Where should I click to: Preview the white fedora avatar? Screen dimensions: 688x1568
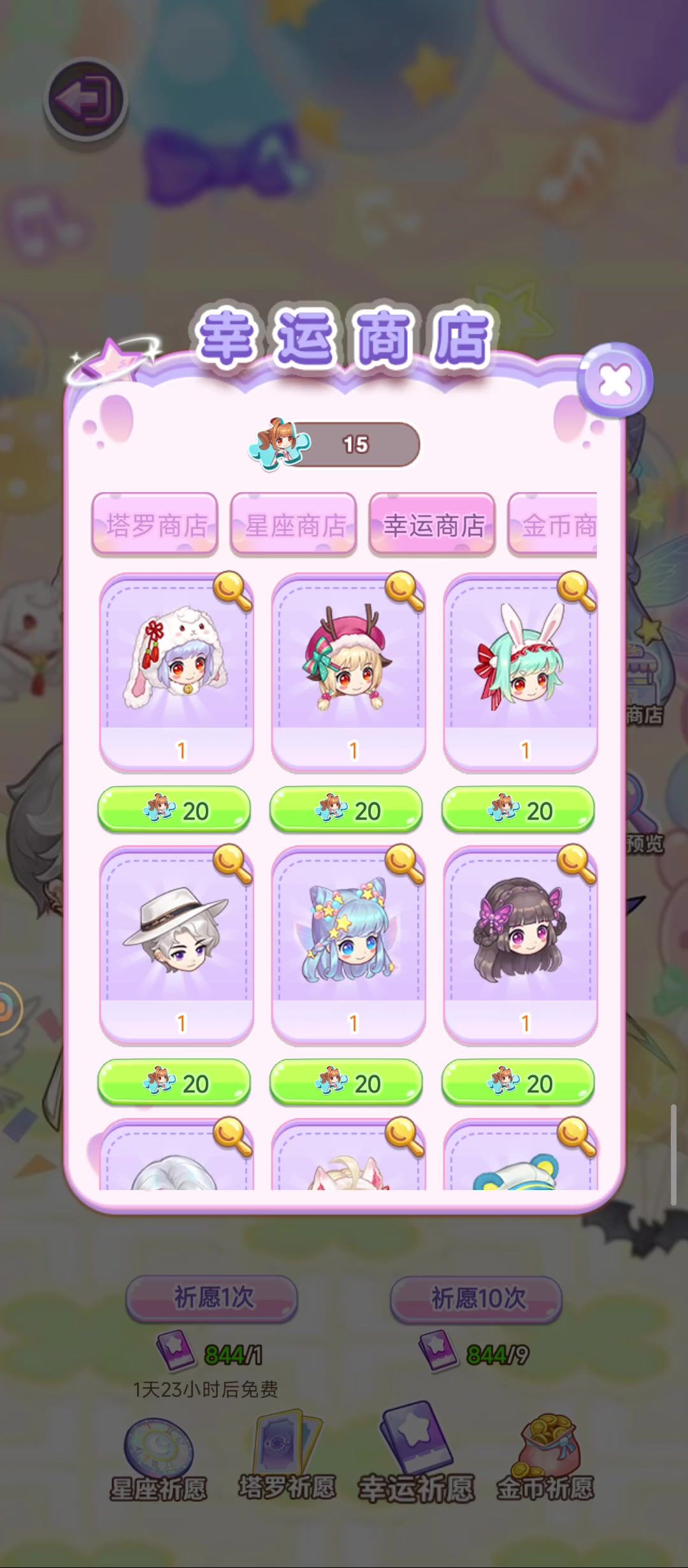(x=232, y=864)
